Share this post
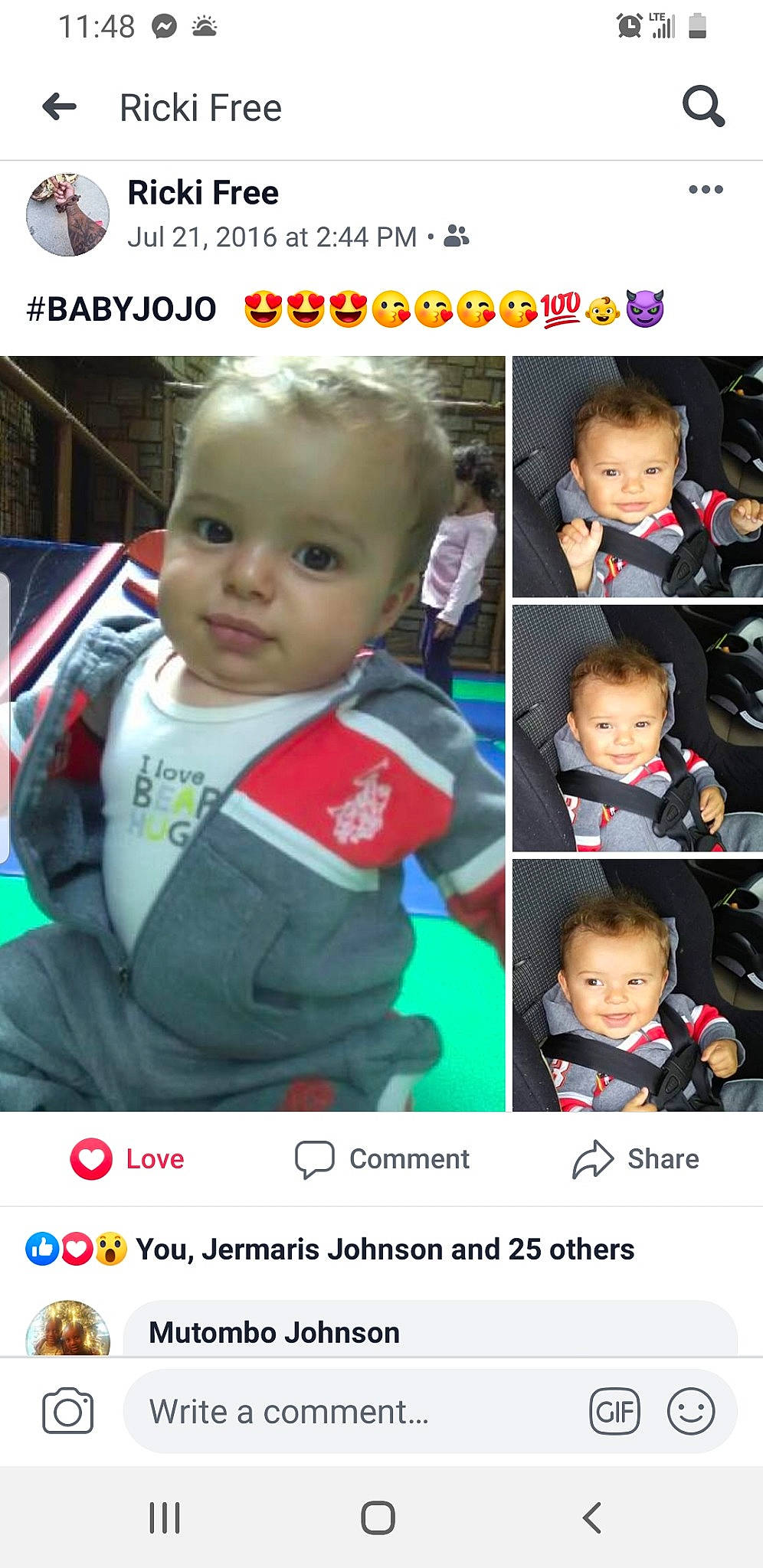This screenshot has height=1568, width=763. (636, 1158)
